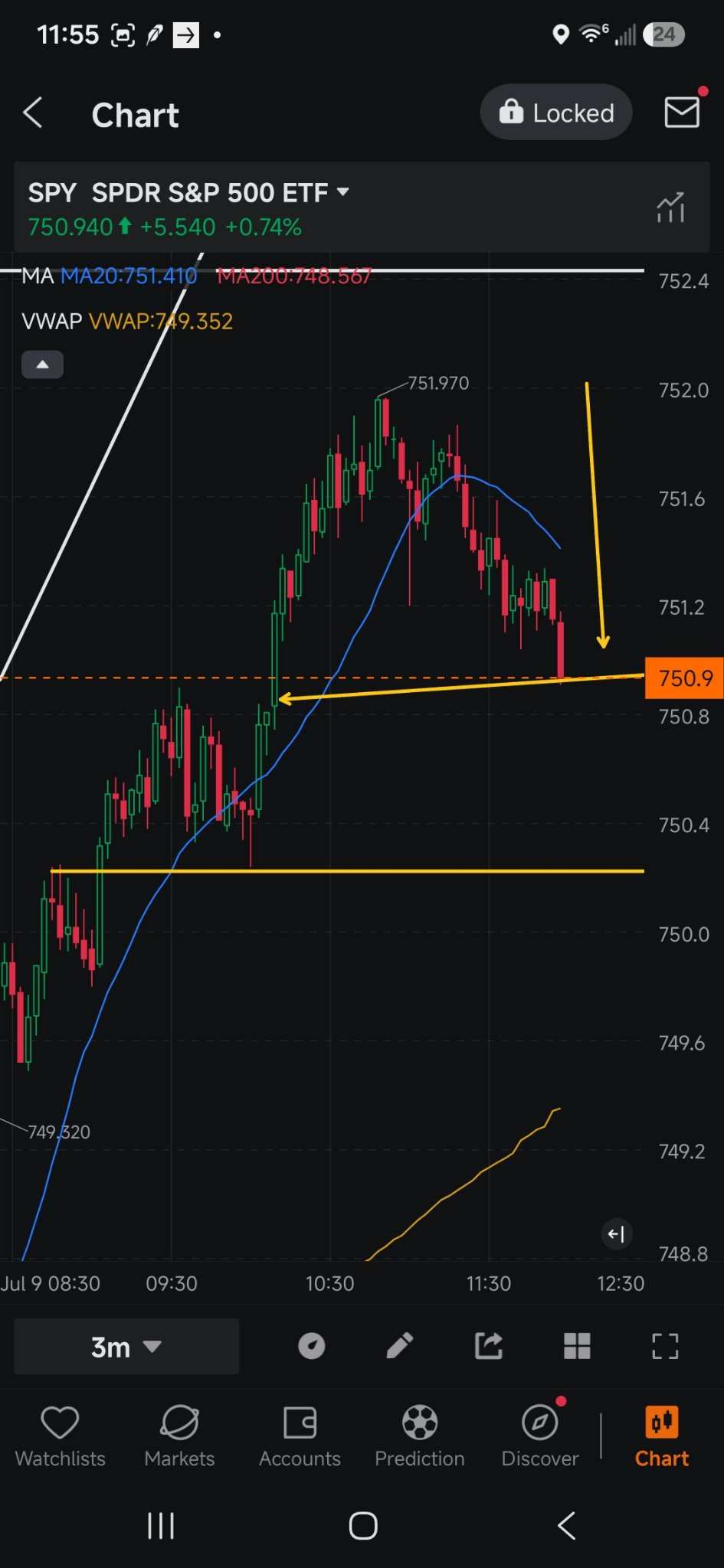Open the compass tool in chart toolbar

(x=311, y=1346)
